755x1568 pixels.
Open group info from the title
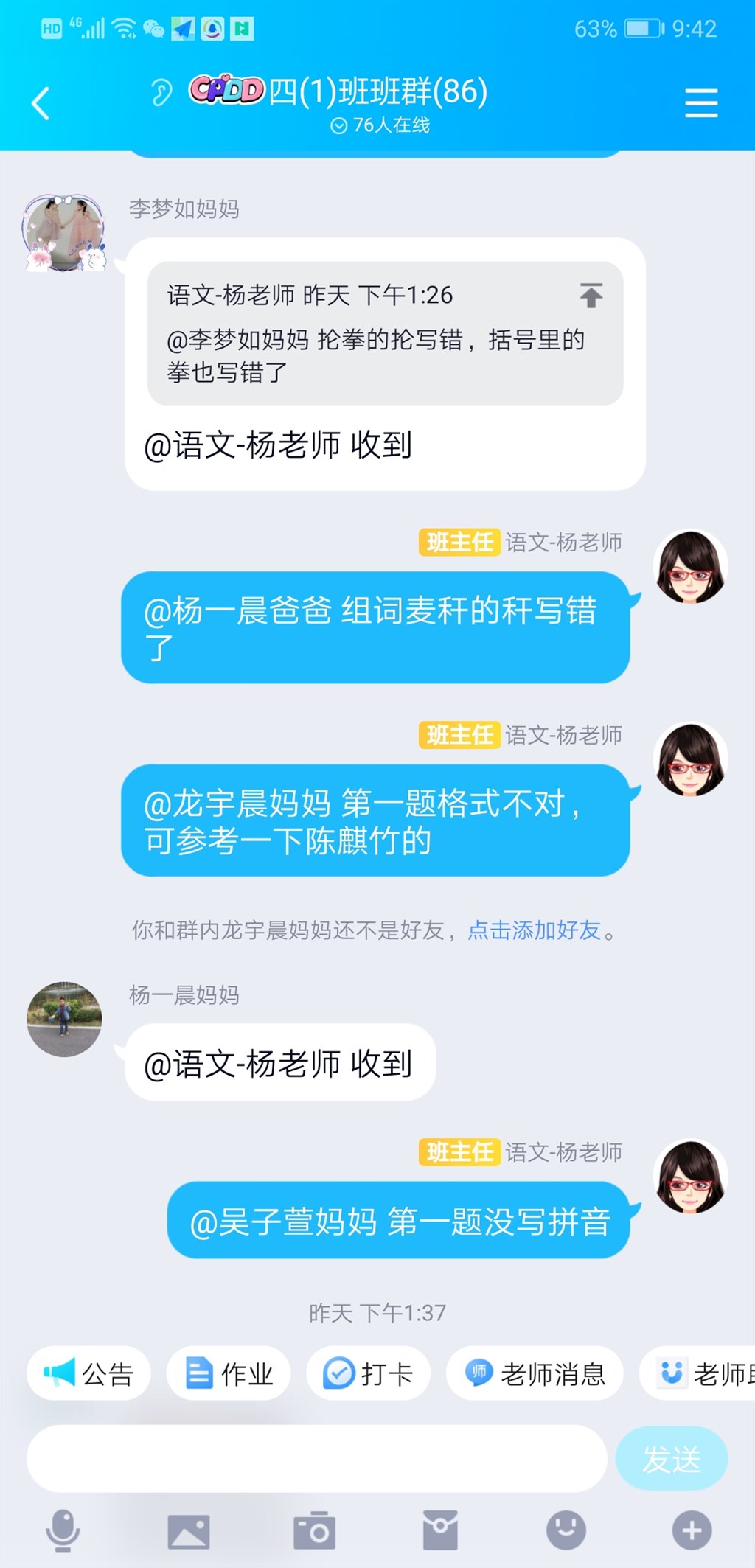[x=376, y=92]
